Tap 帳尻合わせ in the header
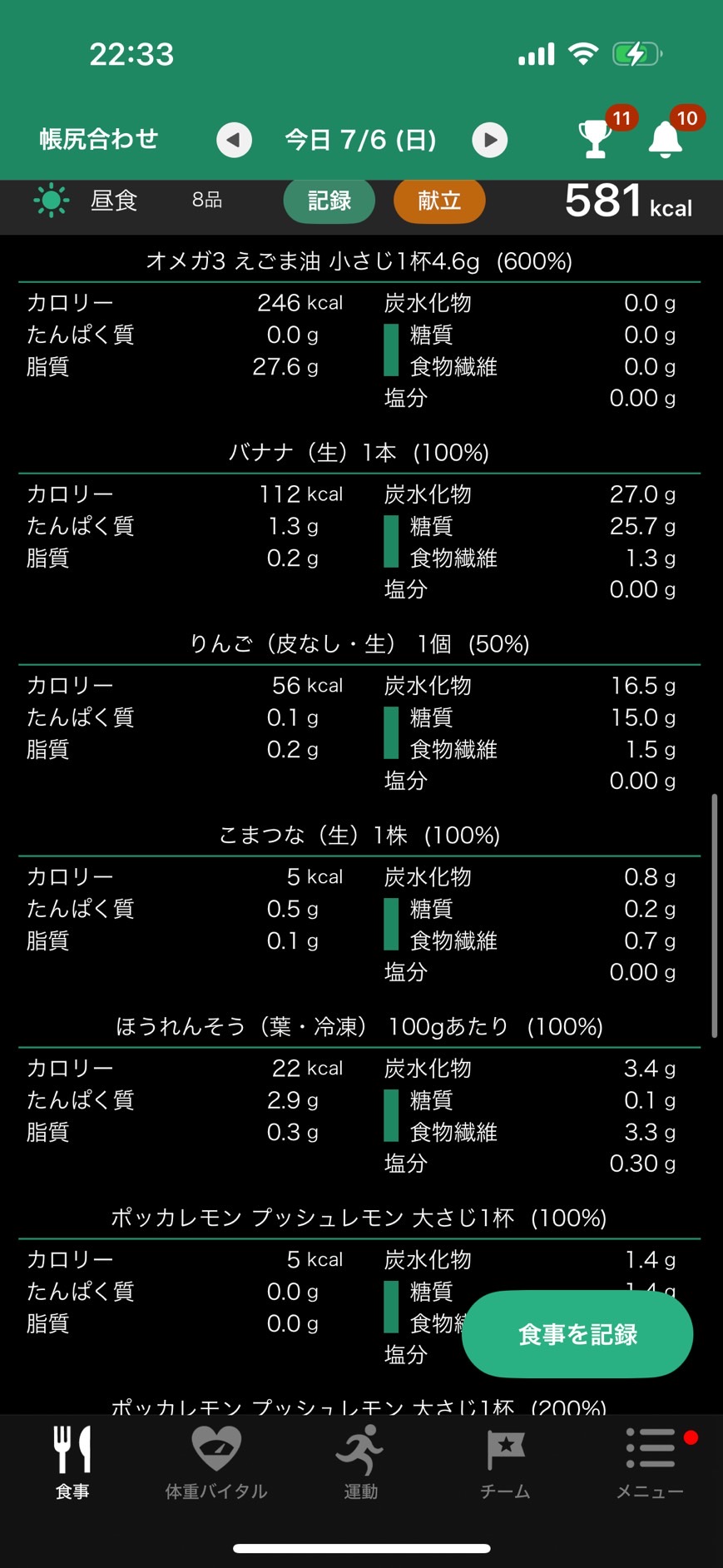This screenshot has width=723, height=1568. click(x=98, y=139)
